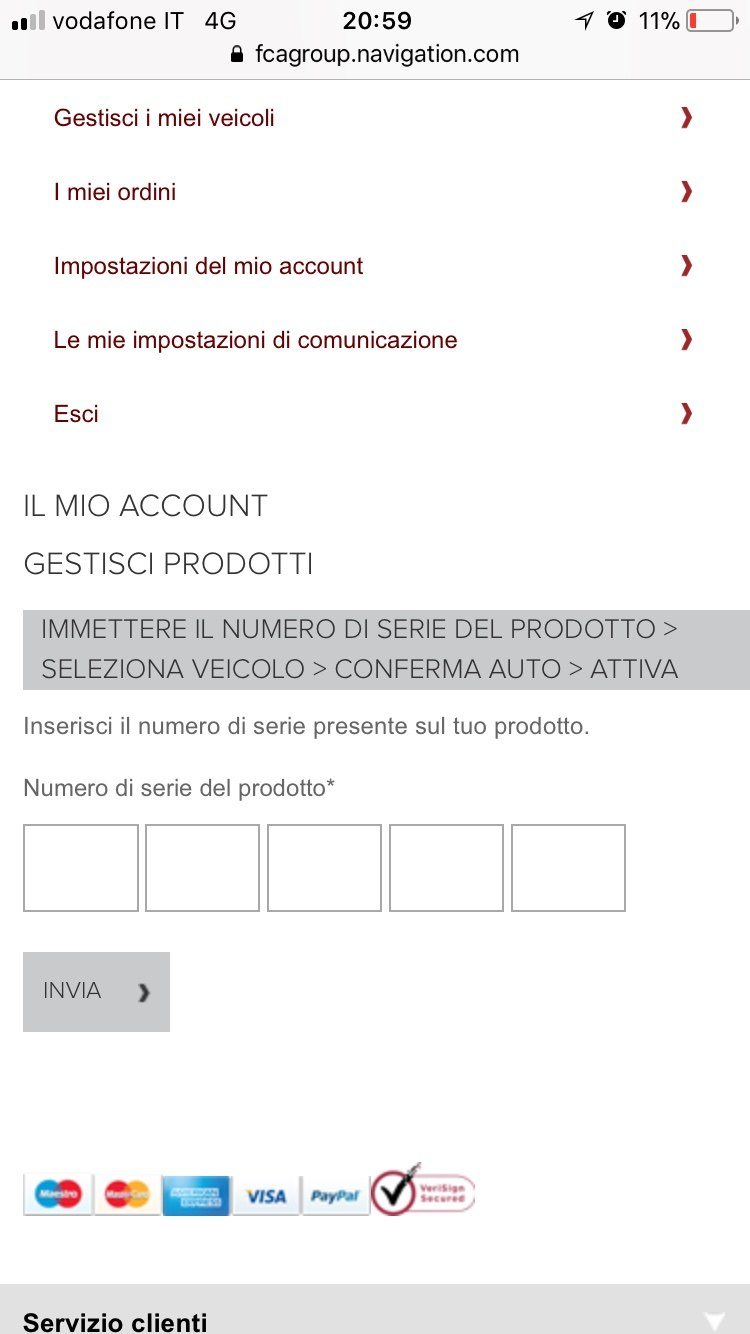Viewport: 750px width, 1334px height.
Task: Focus the first serial number box
Action: coord(81,868)
